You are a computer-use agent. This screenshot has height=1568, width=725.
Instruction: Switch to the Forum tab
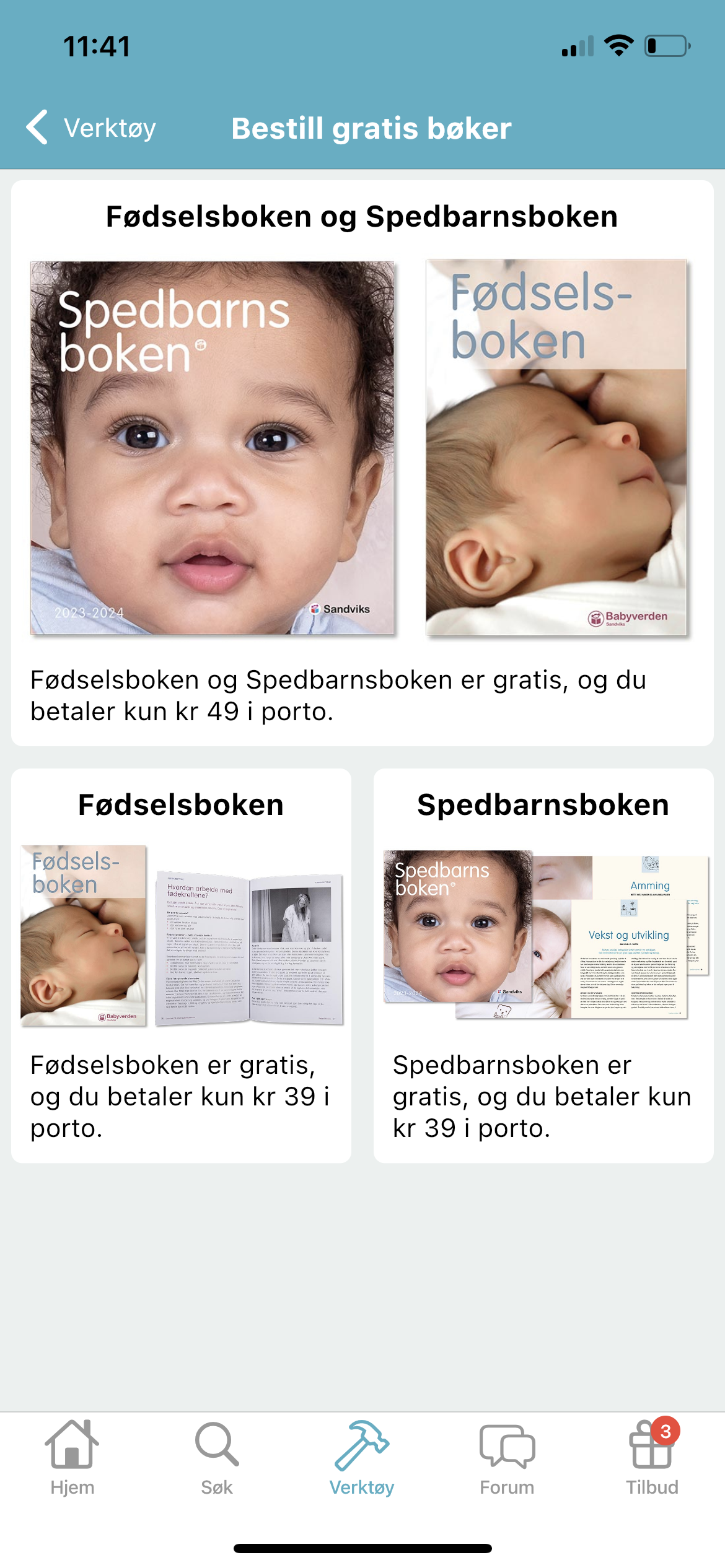[507, 1458]
